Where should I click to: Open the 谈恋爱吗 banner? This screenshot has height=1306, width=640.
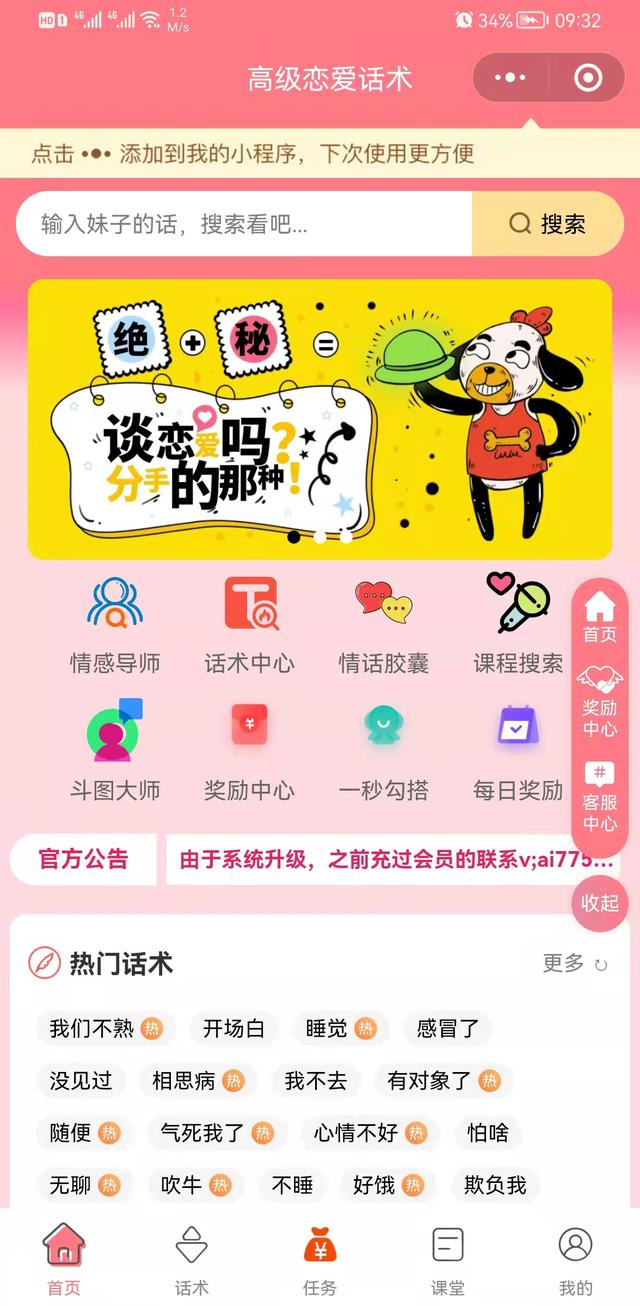pyautogui.click(x=320, y=418)
